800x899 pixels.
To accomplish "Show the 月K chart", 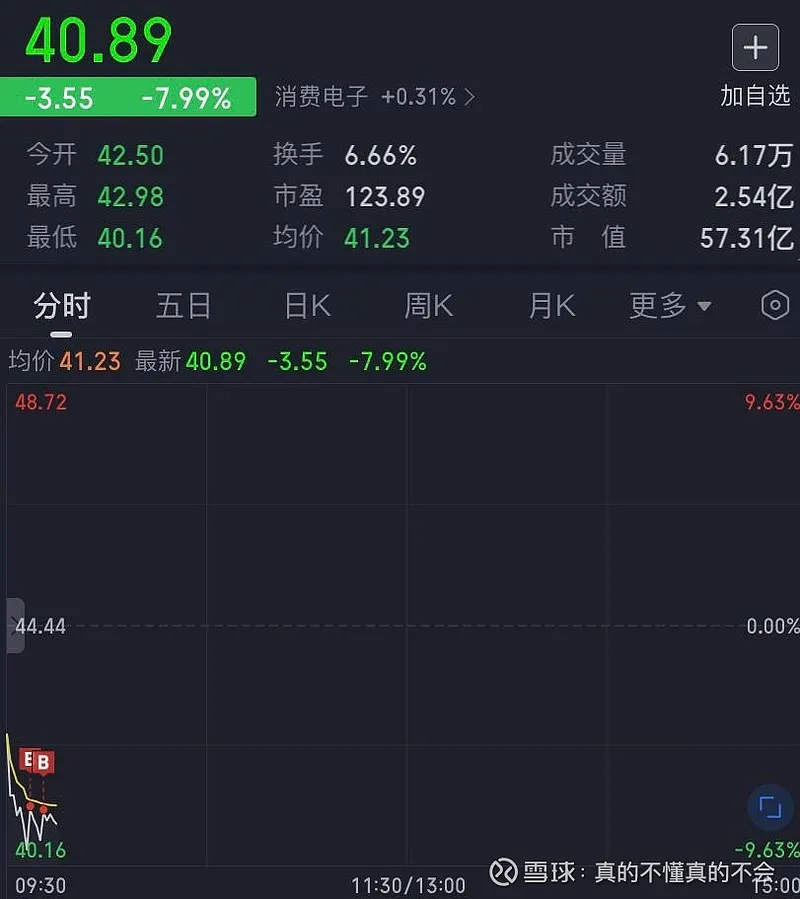I will 551,306.
